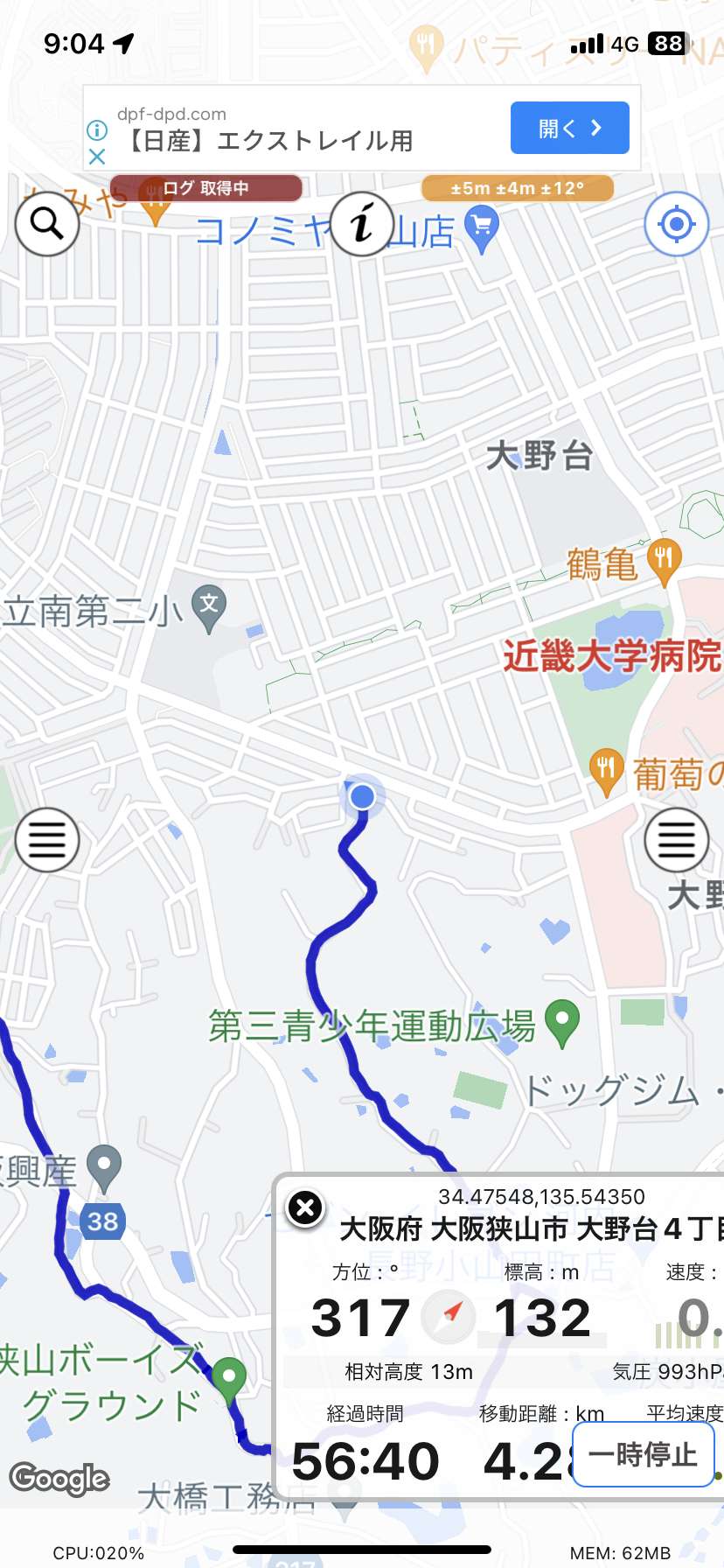Open the magnifier search button
Image resolution: width=724 pixels, height=1568 pixels.
pos(47,224)
